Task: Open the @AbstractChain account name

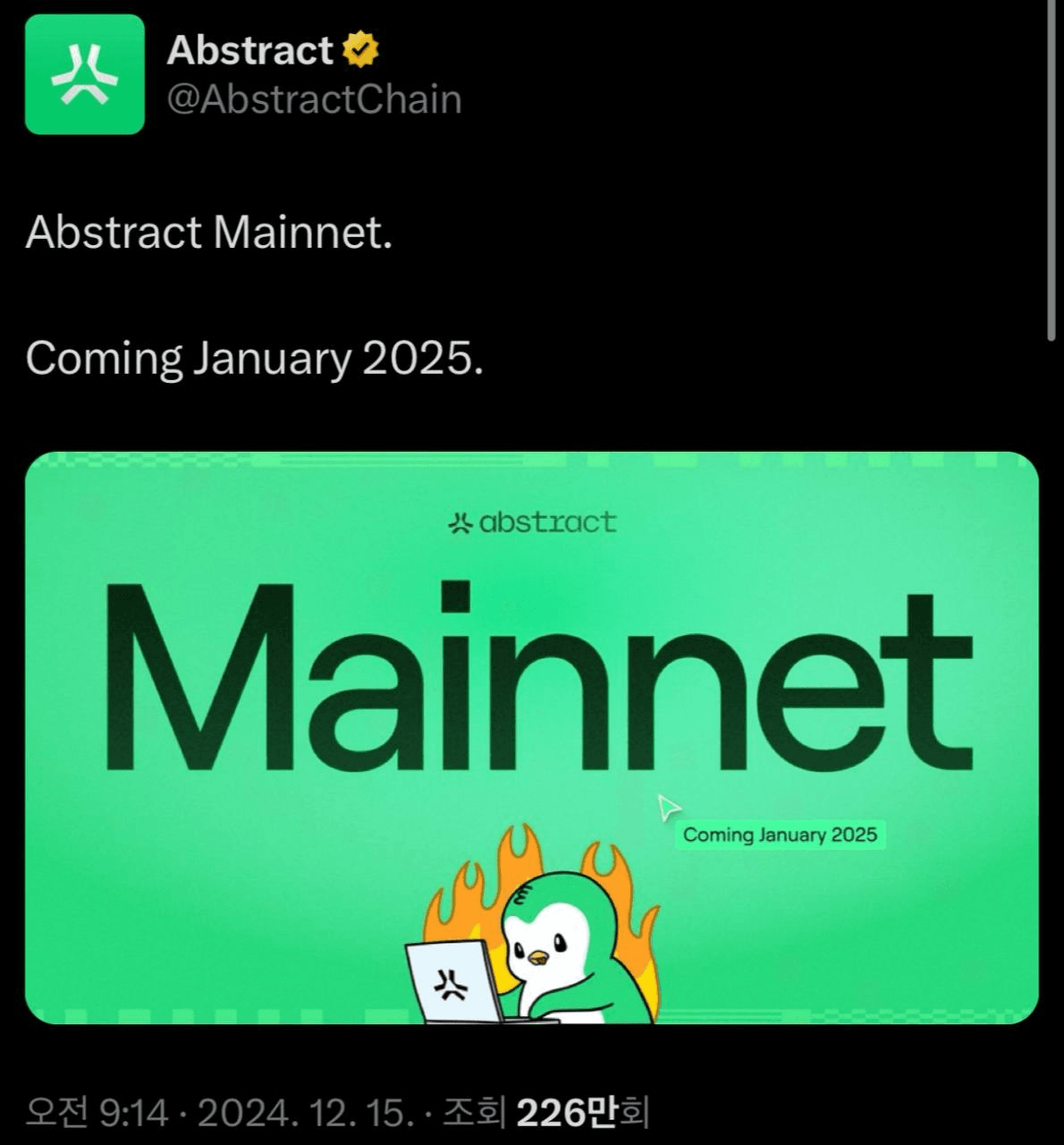Action: [x=315, y=99]
